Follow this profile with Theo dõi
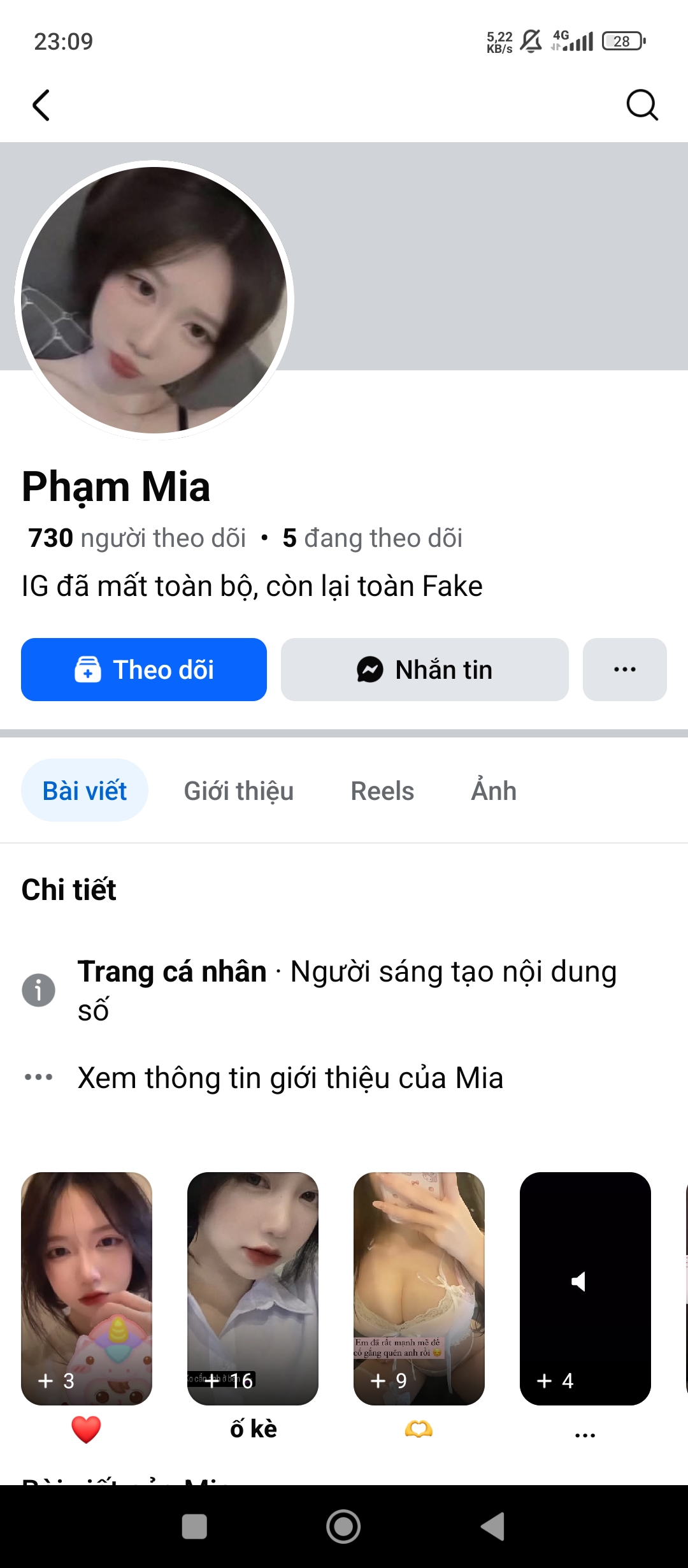This screenshot has height=1568, width=688. [144, 670]
